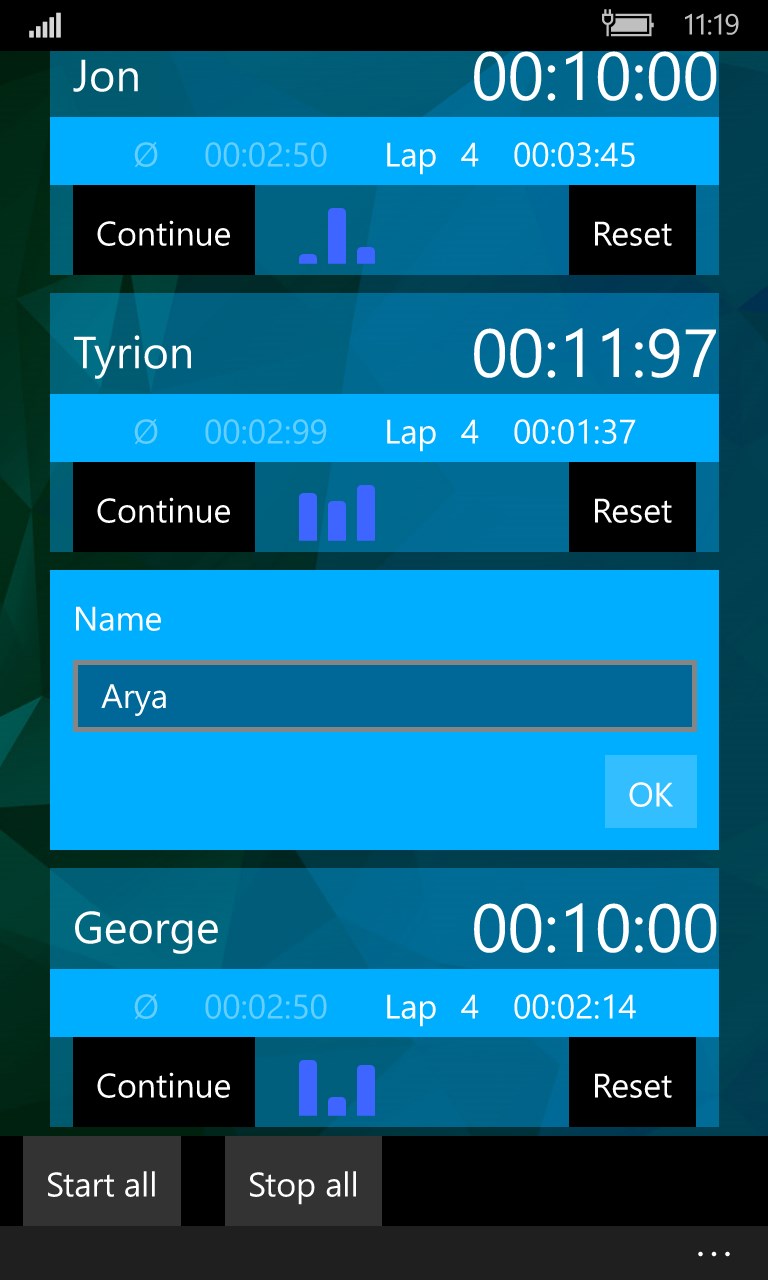The image size is (768, 1280).
Task: Reset Jon's stopwatch
Action: 632,234
